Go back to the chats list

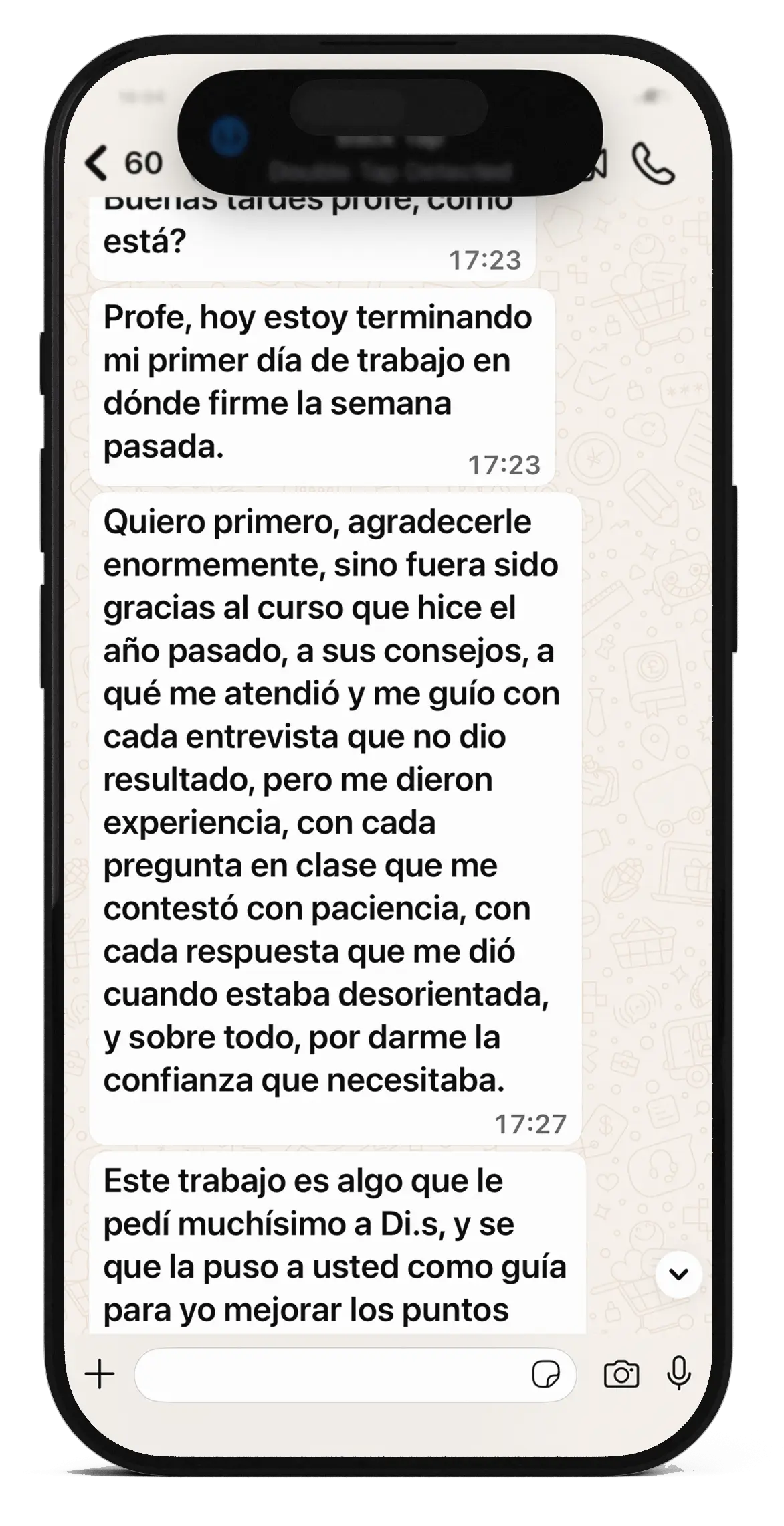(x=98, y=163)
